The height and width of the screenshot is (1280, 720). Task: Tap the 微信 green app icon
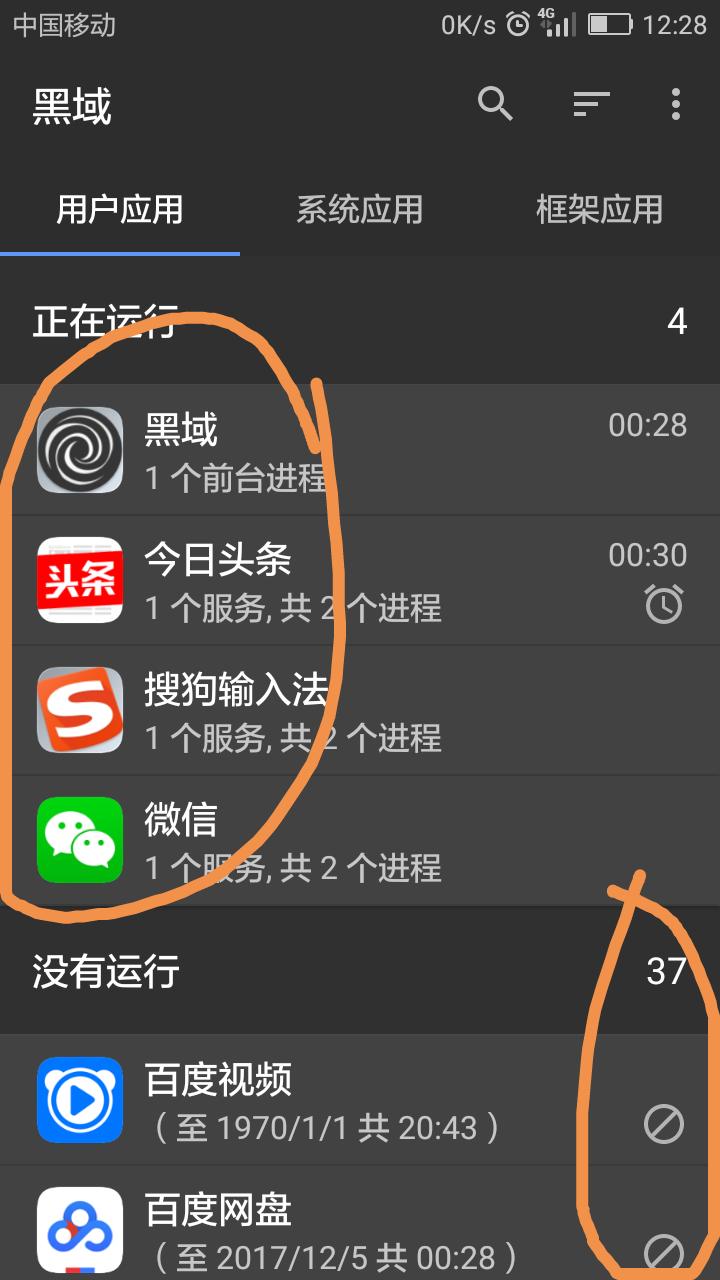click(x=79, y=840)
